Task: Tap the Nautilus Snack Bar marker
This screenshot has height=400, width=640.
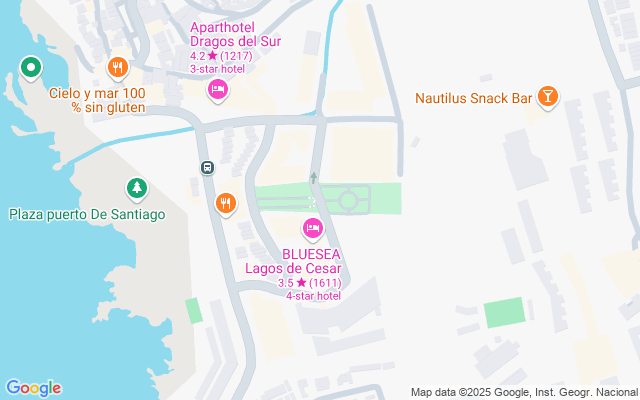Action: (547, 96)
